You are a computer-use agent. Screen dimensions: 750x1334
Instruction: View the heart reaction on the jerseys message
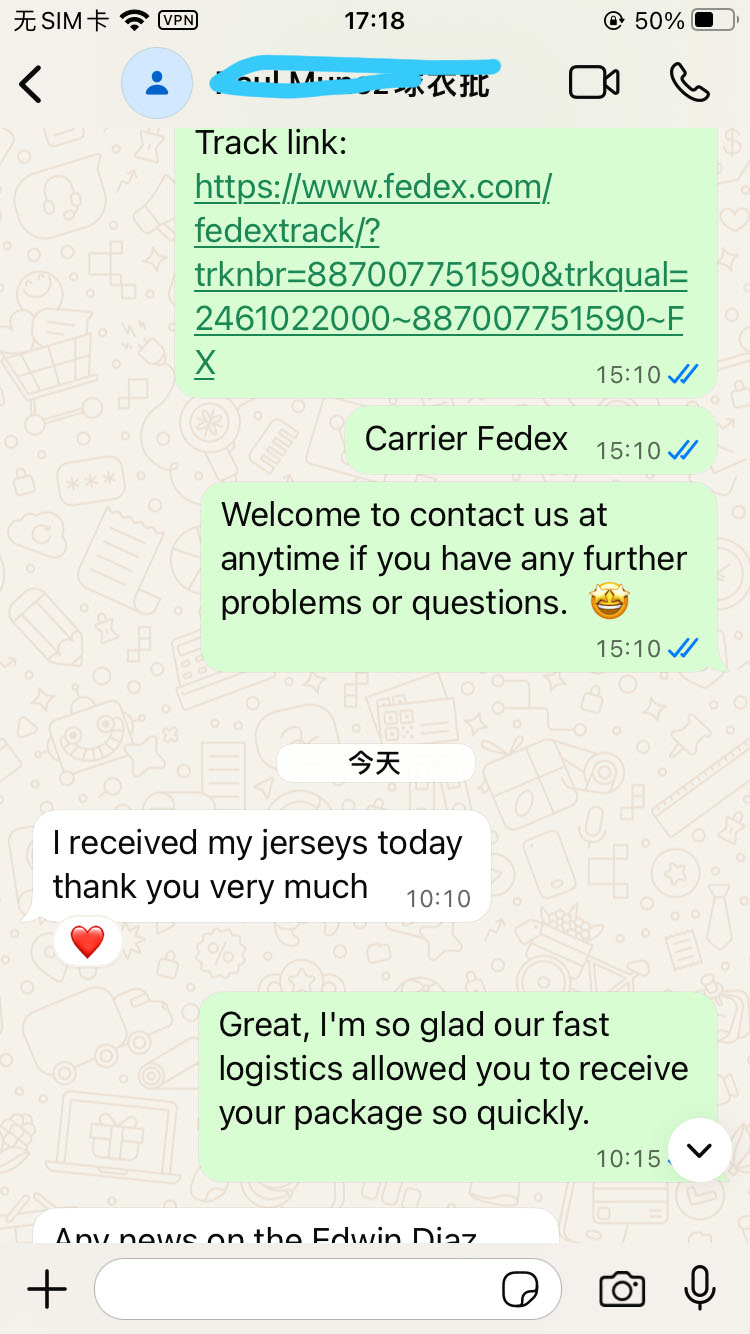(87, 941)
